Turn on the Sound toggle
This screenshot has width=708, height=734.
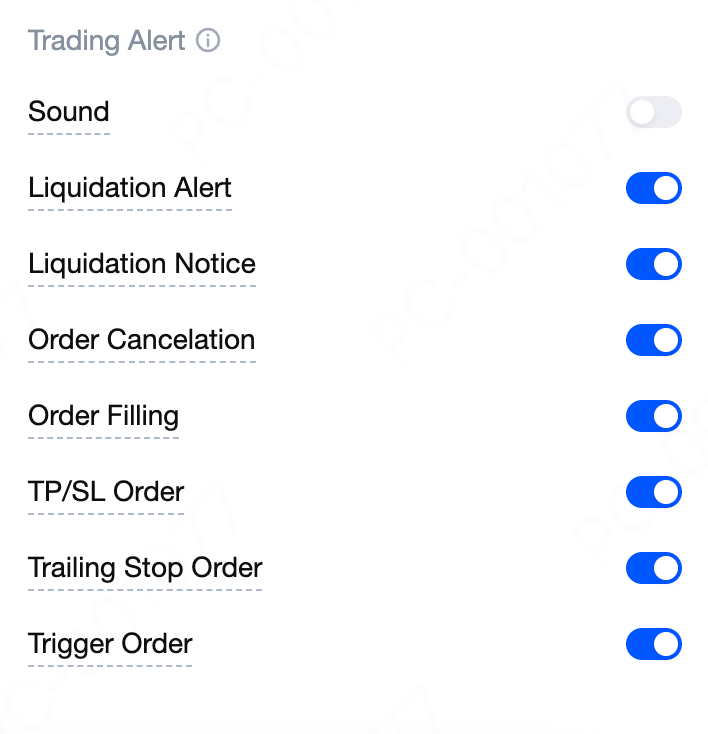(x=653, y=112)
